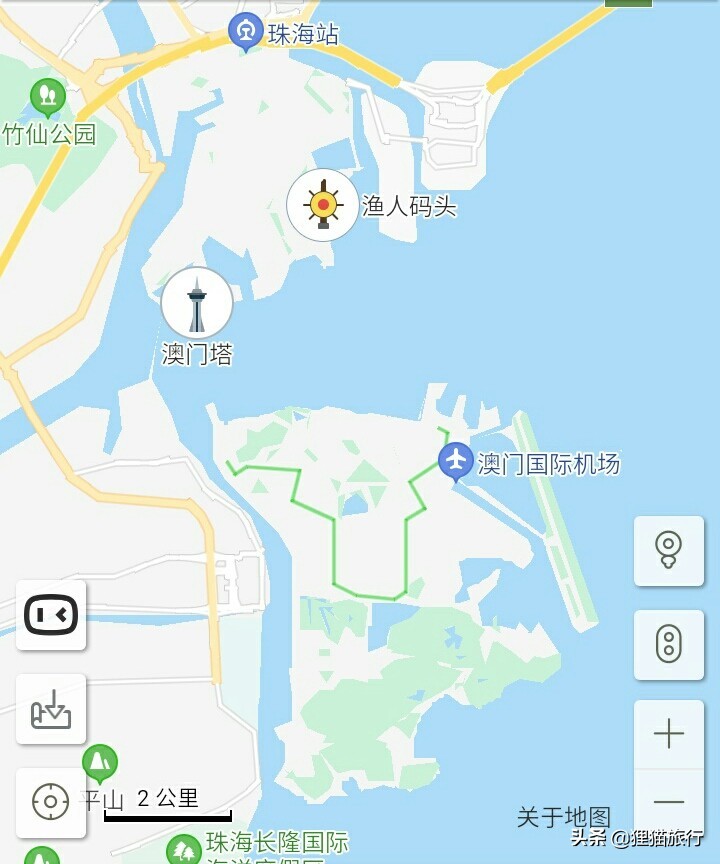This screenshot has height=864, width=720.
Task: Open the square face icon button
Action: click(50, 615)
